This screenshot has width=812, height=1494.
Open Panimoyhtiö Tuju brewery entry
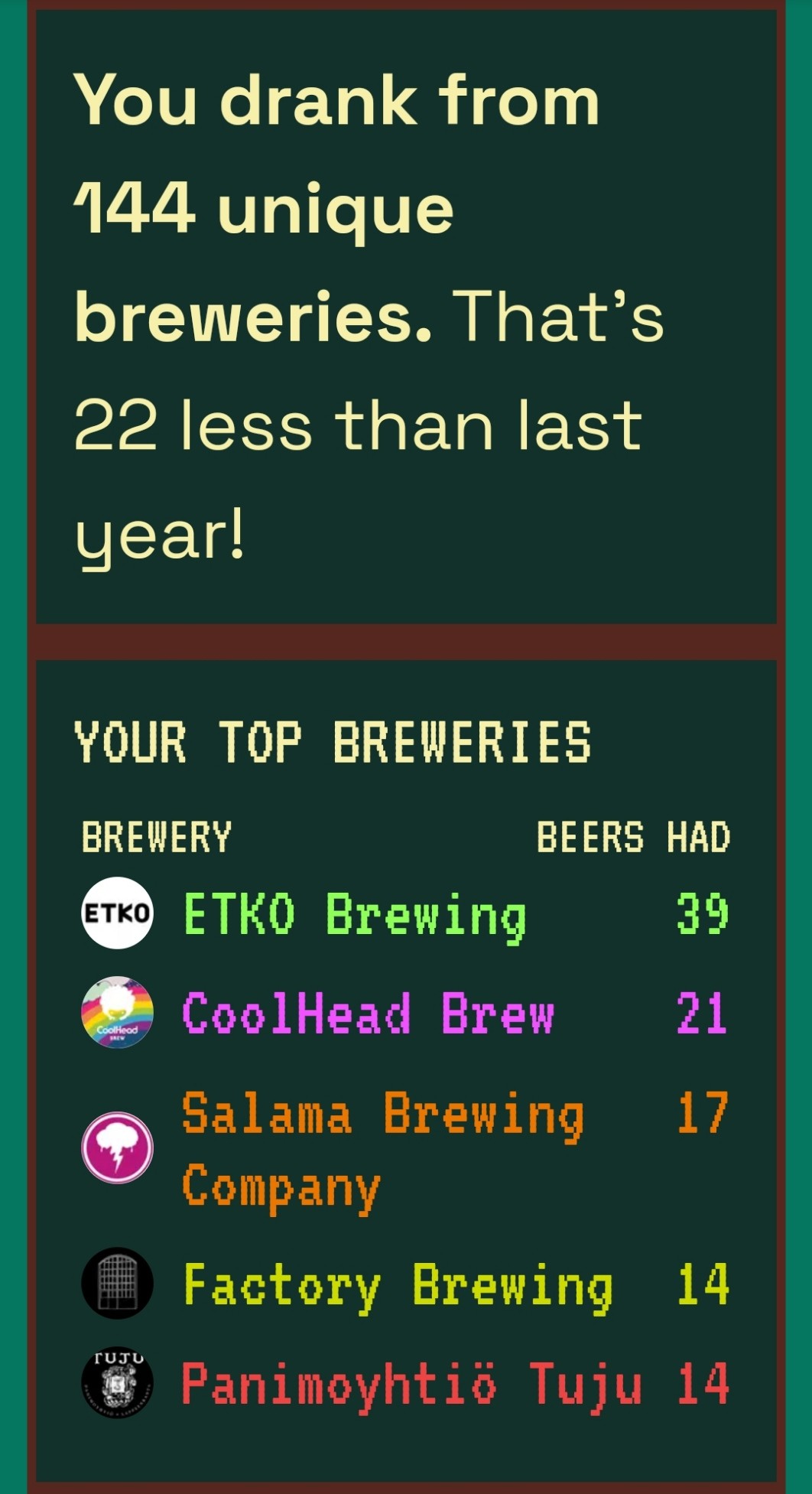[x=405, y=1383]
